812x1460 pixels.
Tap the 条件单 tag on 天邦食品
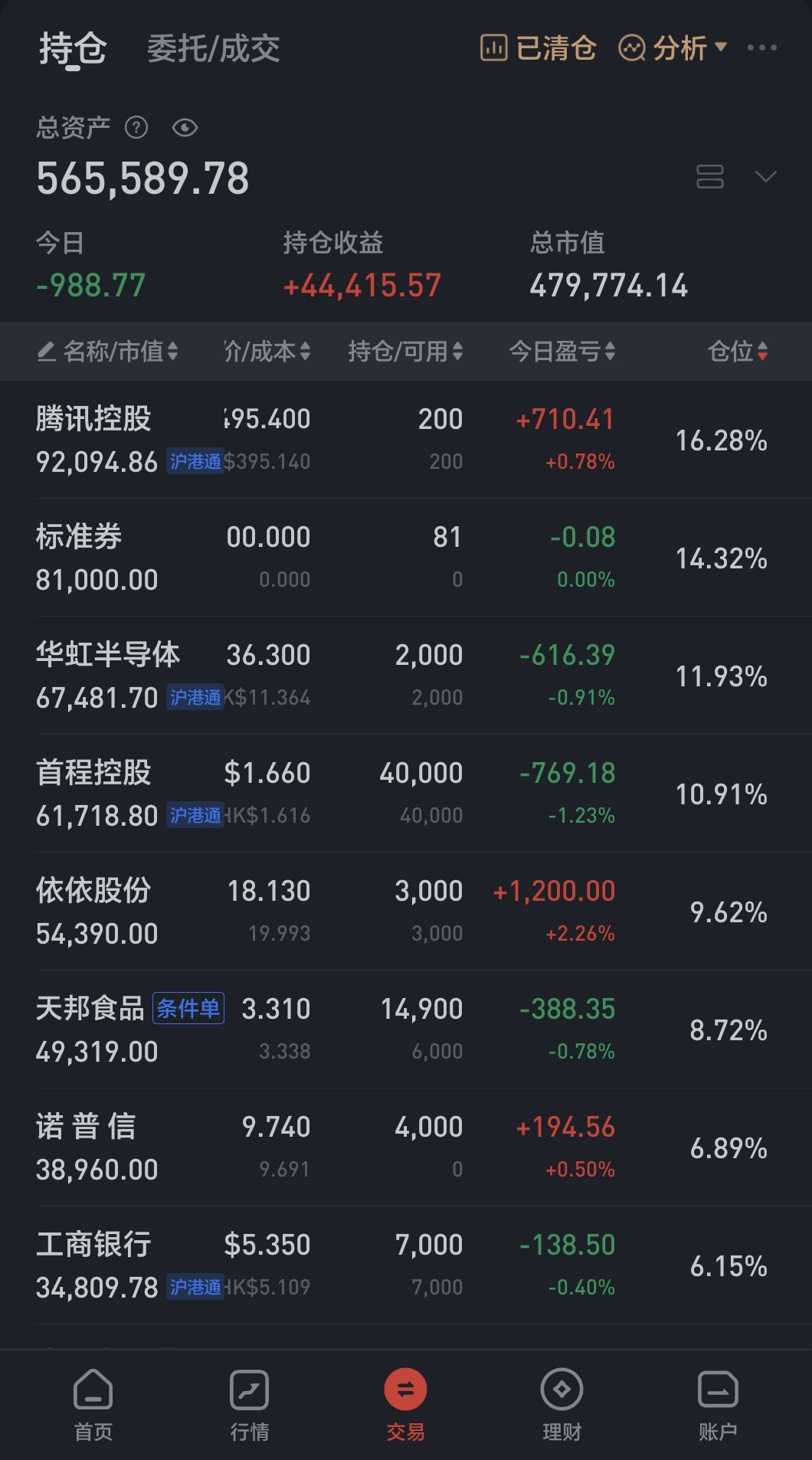click(188, 1008)
